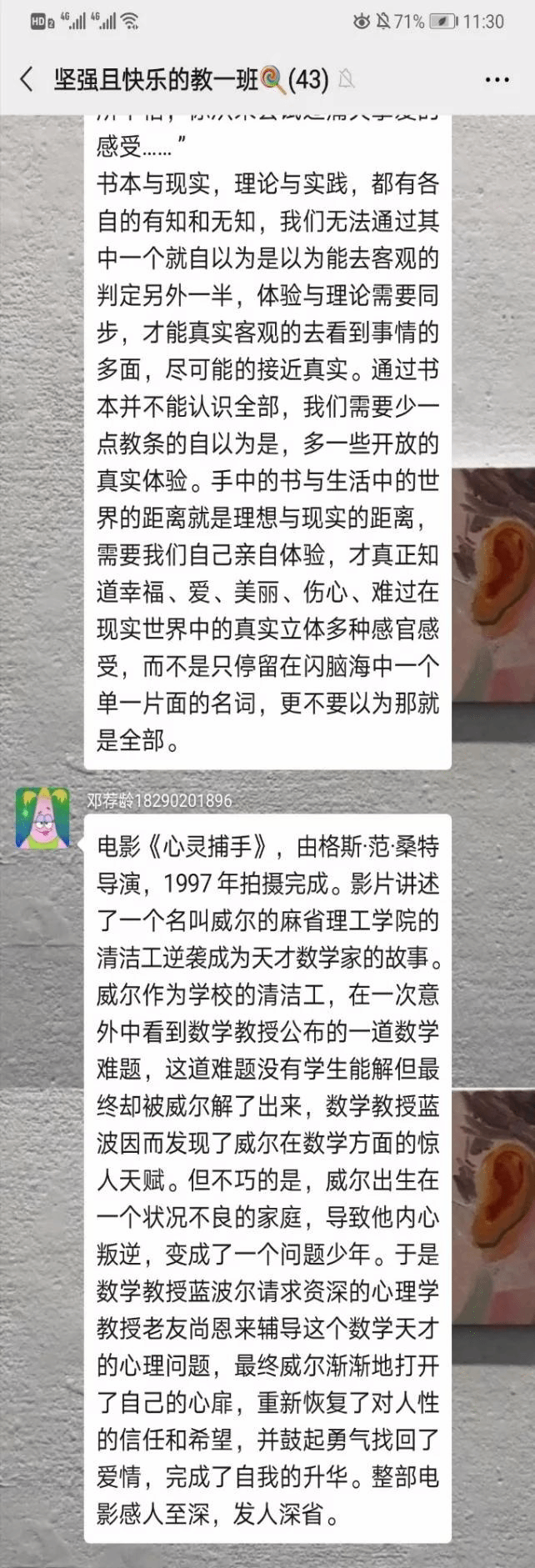The width and height of the screenshot is (535, 1568).
Task: Go back from the group chat
Action: [x=27, y=80]
